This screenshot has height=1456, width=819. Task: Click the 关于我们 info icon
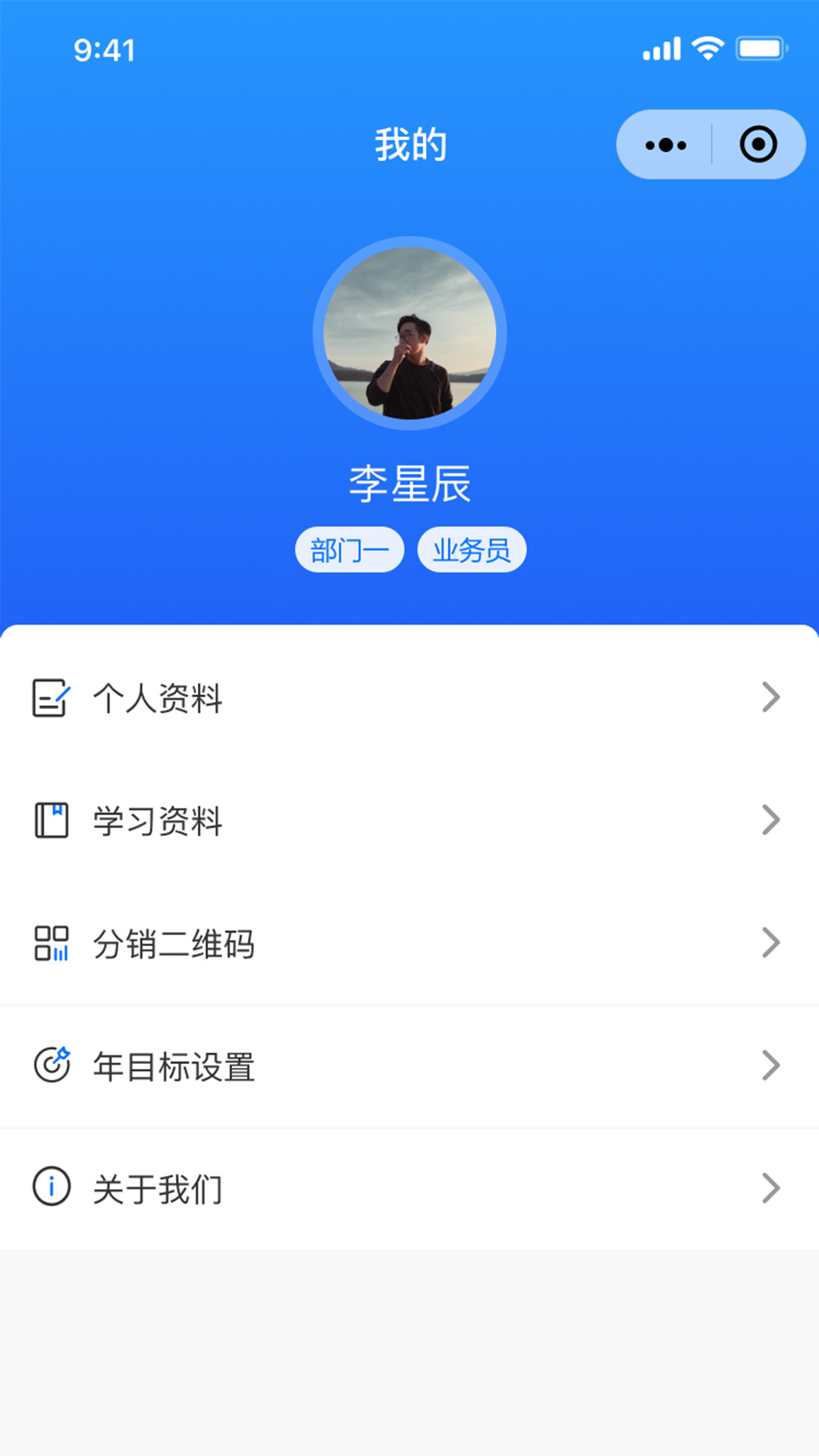click(x=51, y=1189)
